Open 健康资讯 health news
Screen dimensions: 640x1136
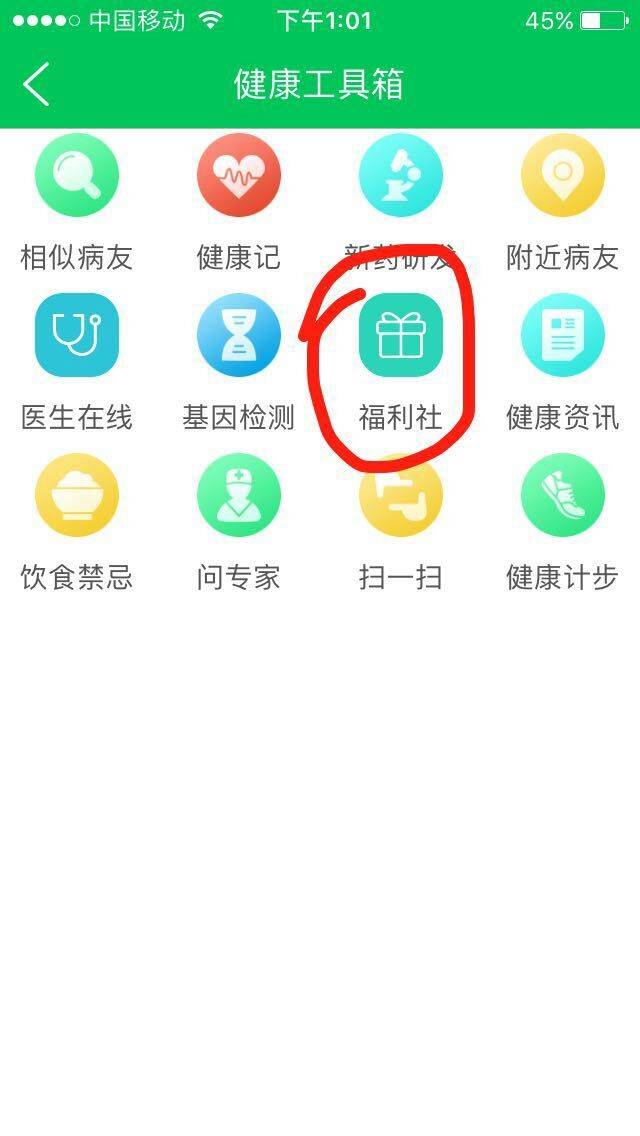[562, 336]
